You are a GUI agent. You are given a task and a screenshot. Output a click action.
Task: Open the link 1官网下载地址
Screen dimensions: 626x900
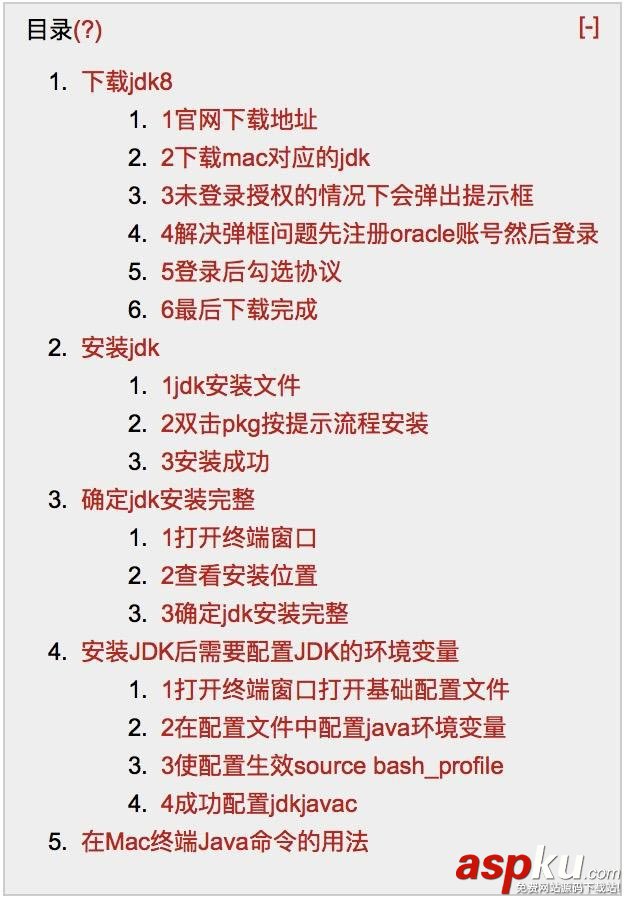tap(239, 120)
